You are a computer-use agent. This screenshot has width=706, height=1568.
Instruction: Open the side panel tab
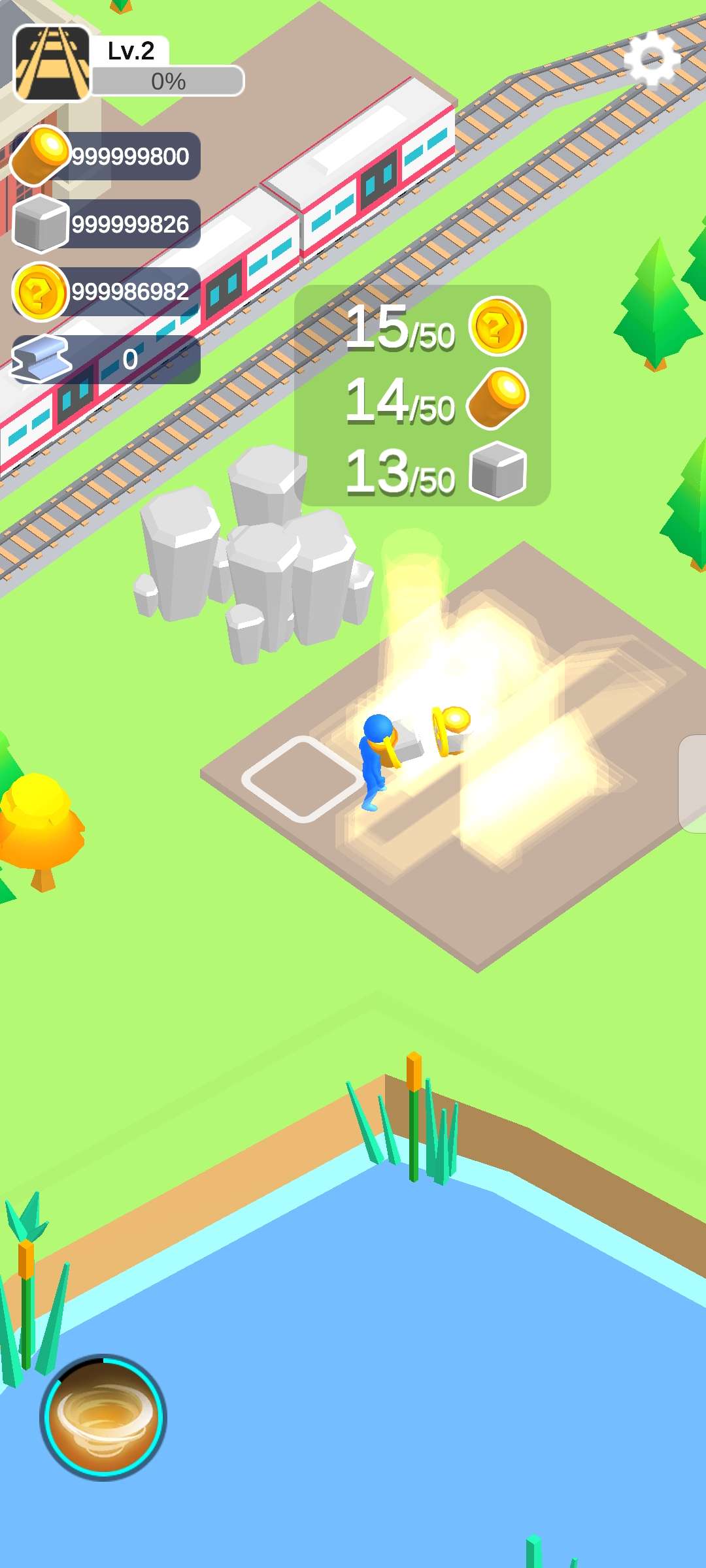tap(693, 783)
